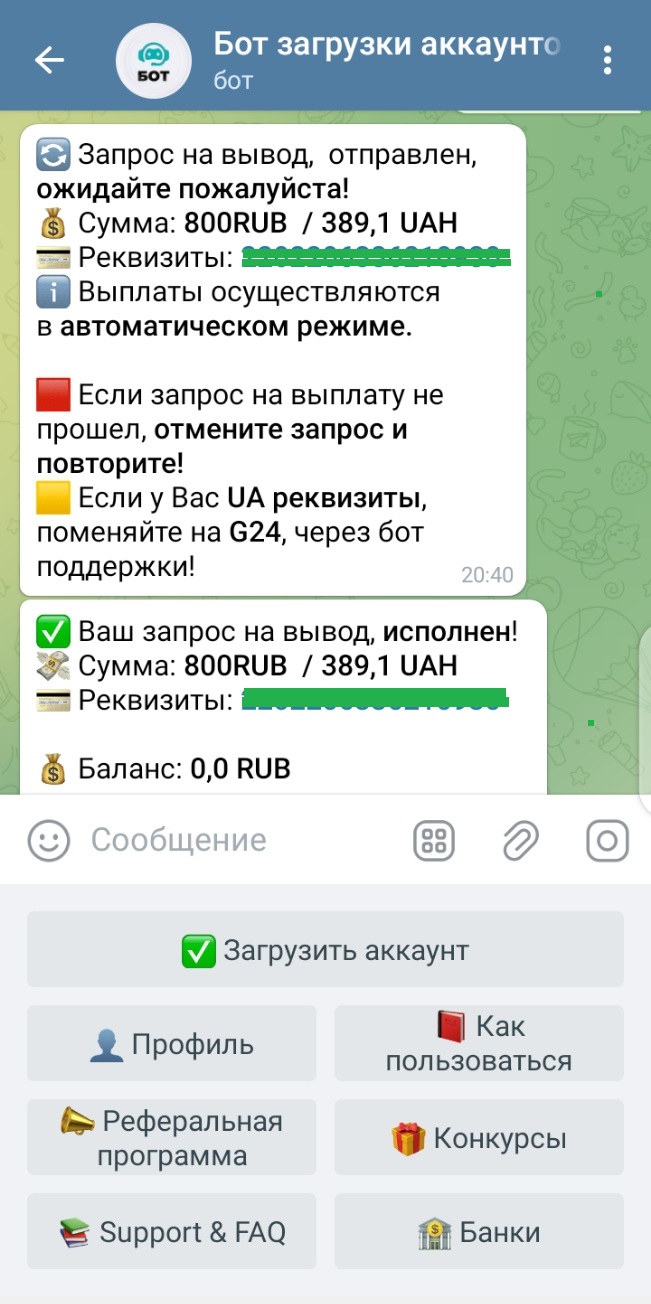Record a video message with the camera icon
Viewport: 651px width, 1304px height.
pyautogui.click(x=607, y=840)
